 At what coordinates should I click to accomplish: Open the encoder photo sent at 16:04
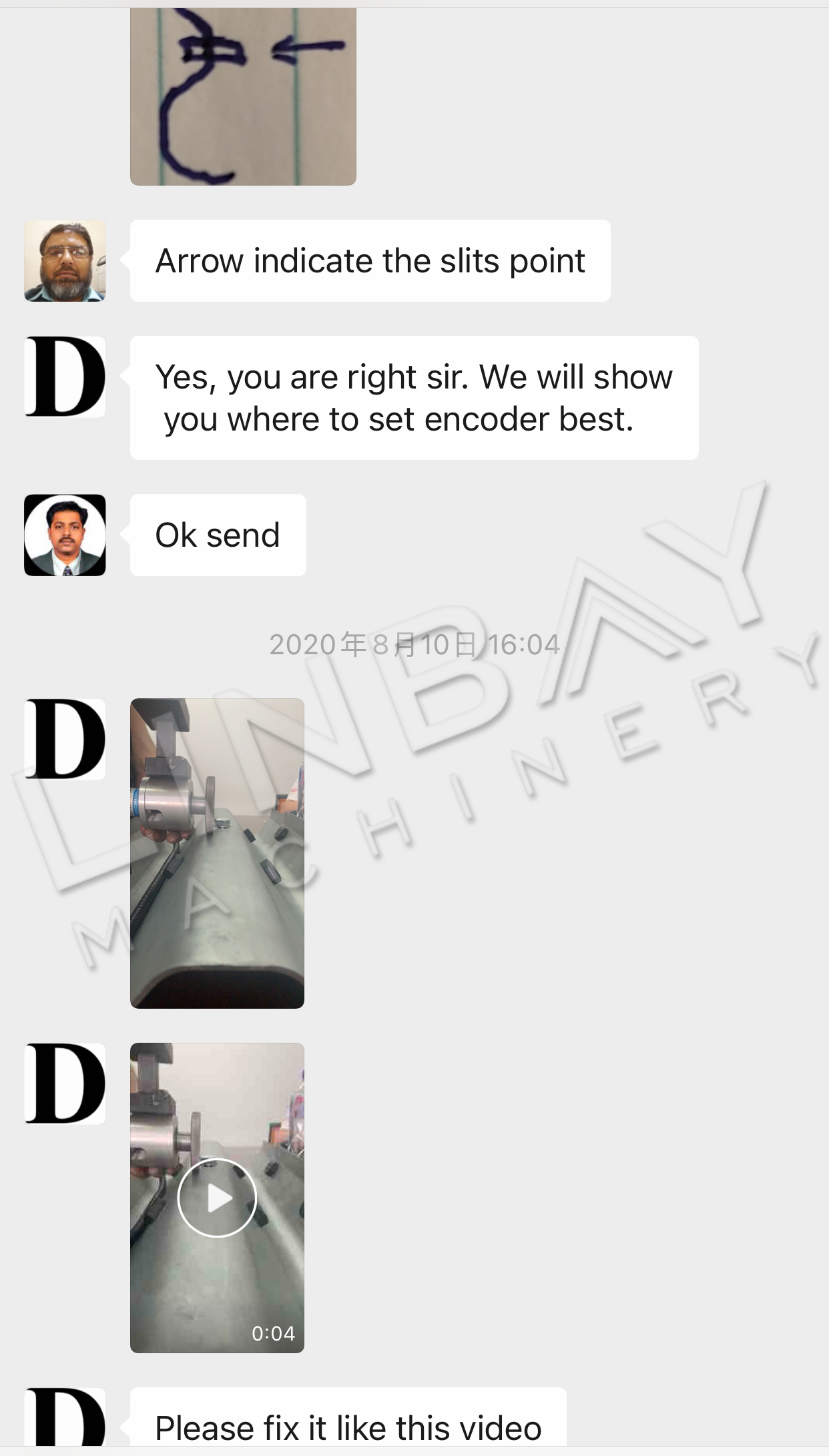click(217, 853)
